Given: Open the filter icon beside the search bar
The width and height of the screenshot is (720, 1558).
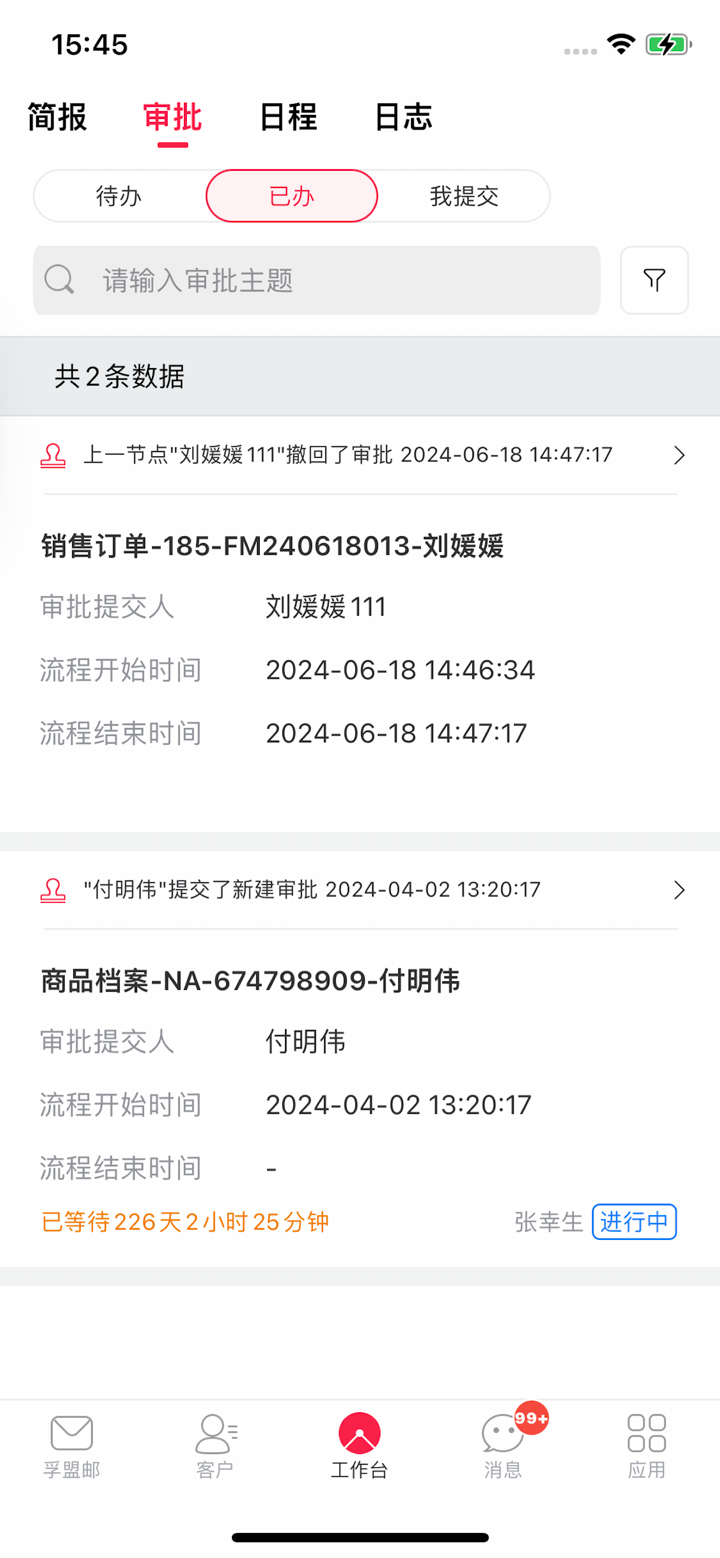Looking at the screenshot, I should coord(653,281).
